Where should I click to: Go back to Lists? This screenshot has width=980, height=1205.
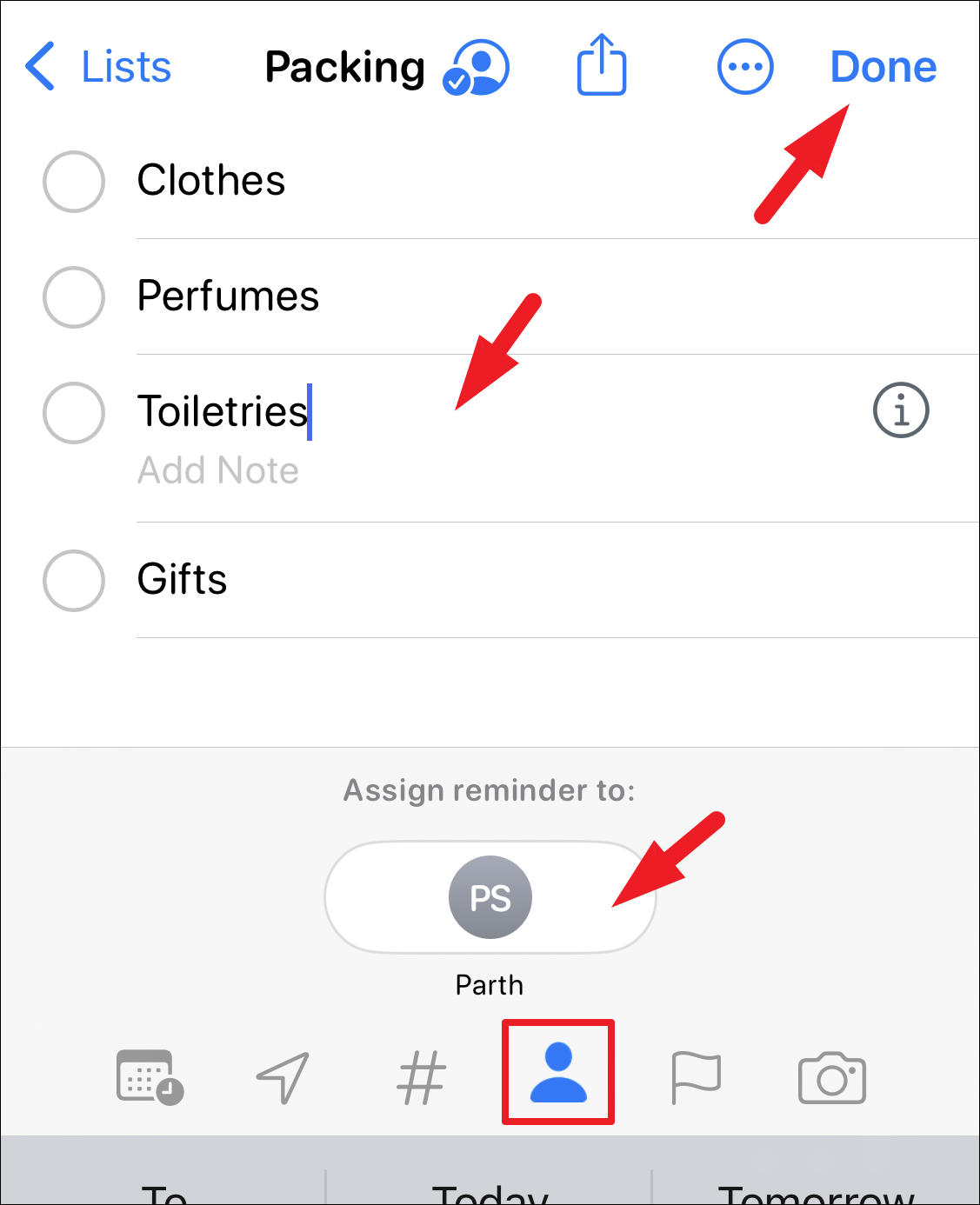coord(99,67)
